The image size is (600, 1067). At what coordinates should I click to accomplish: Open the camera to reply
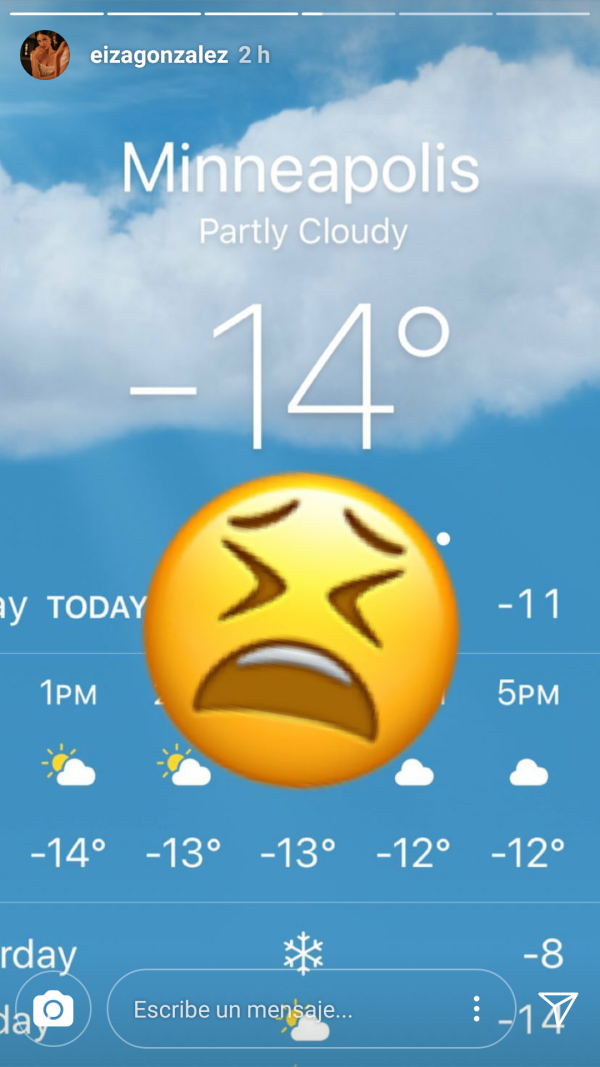54,1009
